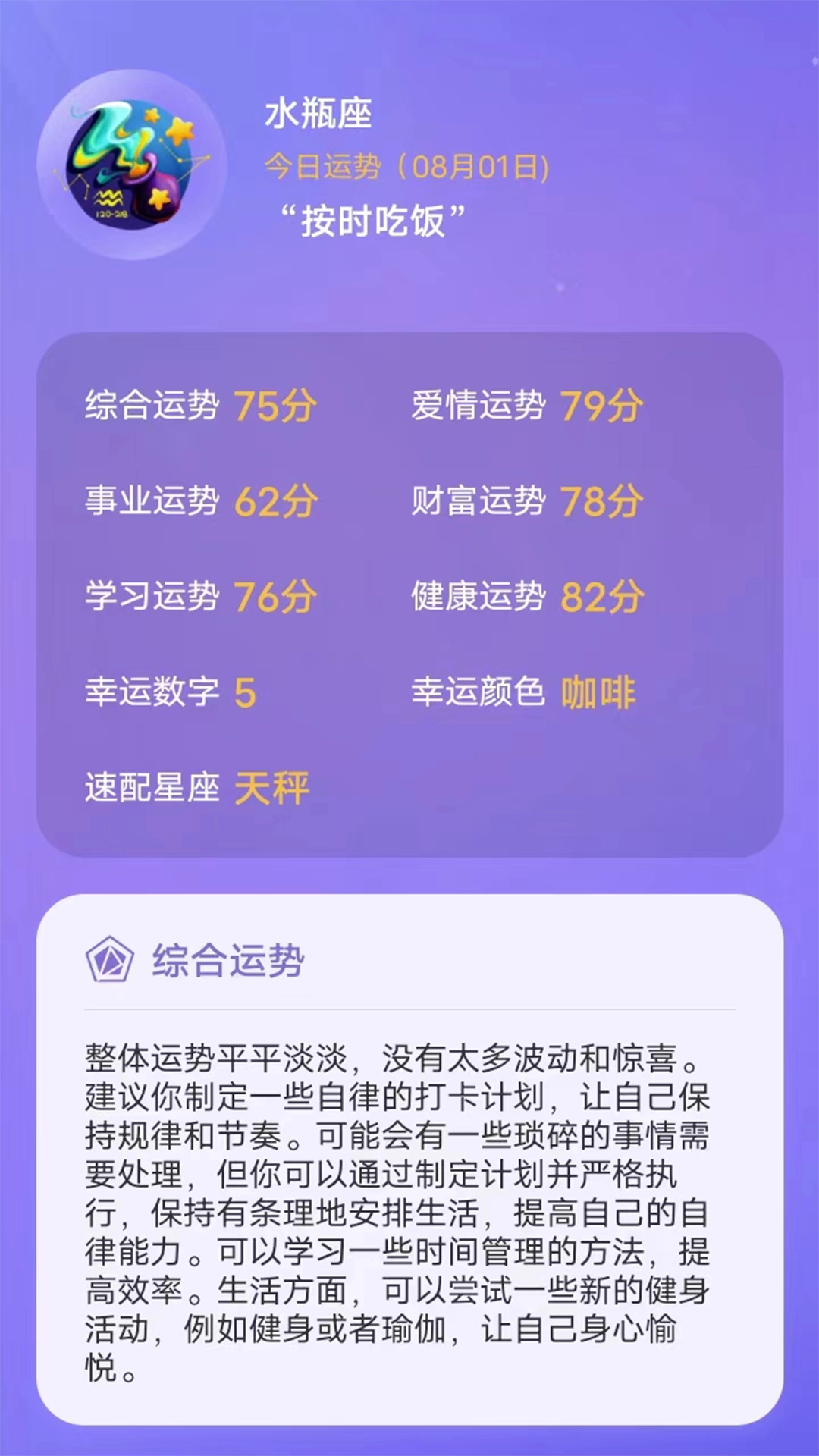
Task: Open the fortune scores summary card
Action: click(x=409, y=591)
